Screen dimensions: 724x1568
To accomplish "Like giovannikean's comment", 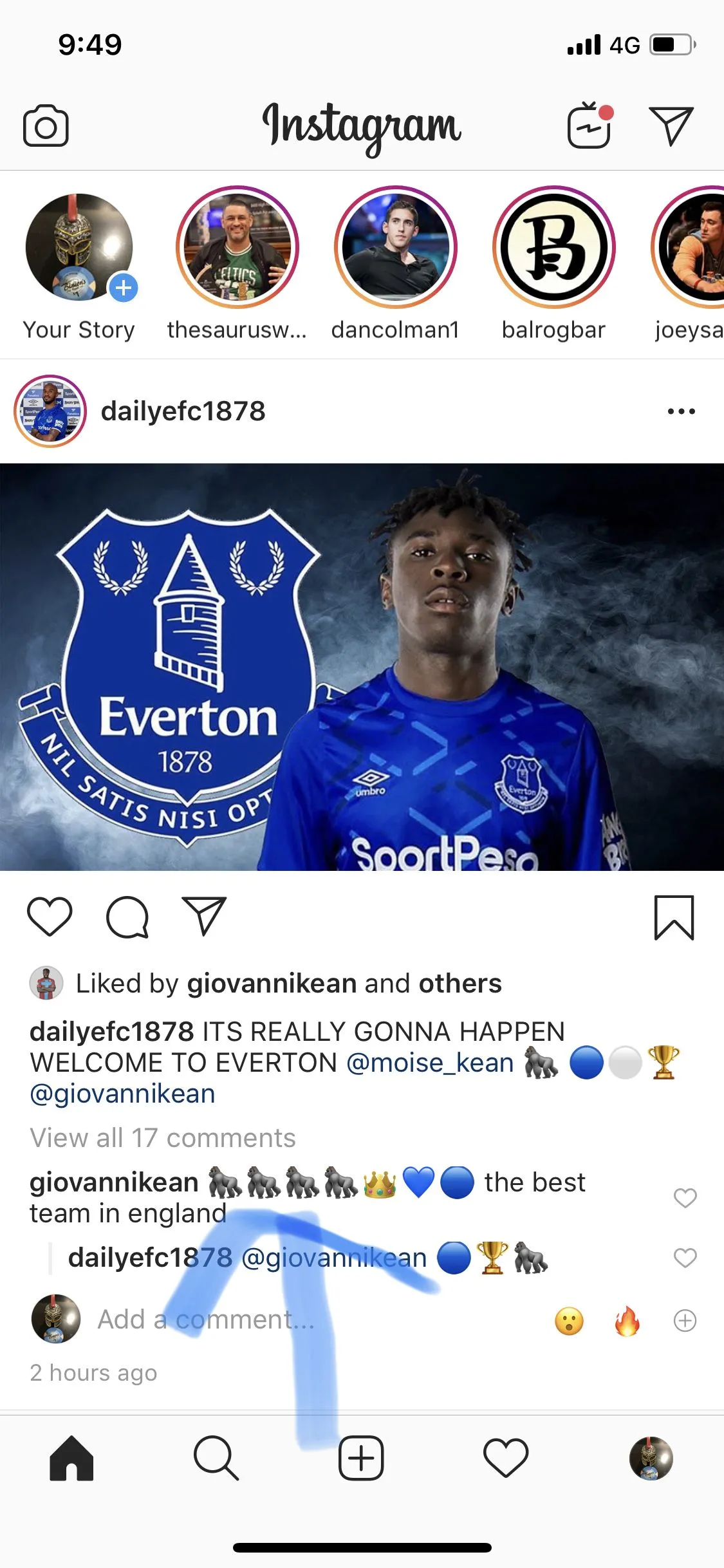I will pyautogui.click(x=685, y=1198).
